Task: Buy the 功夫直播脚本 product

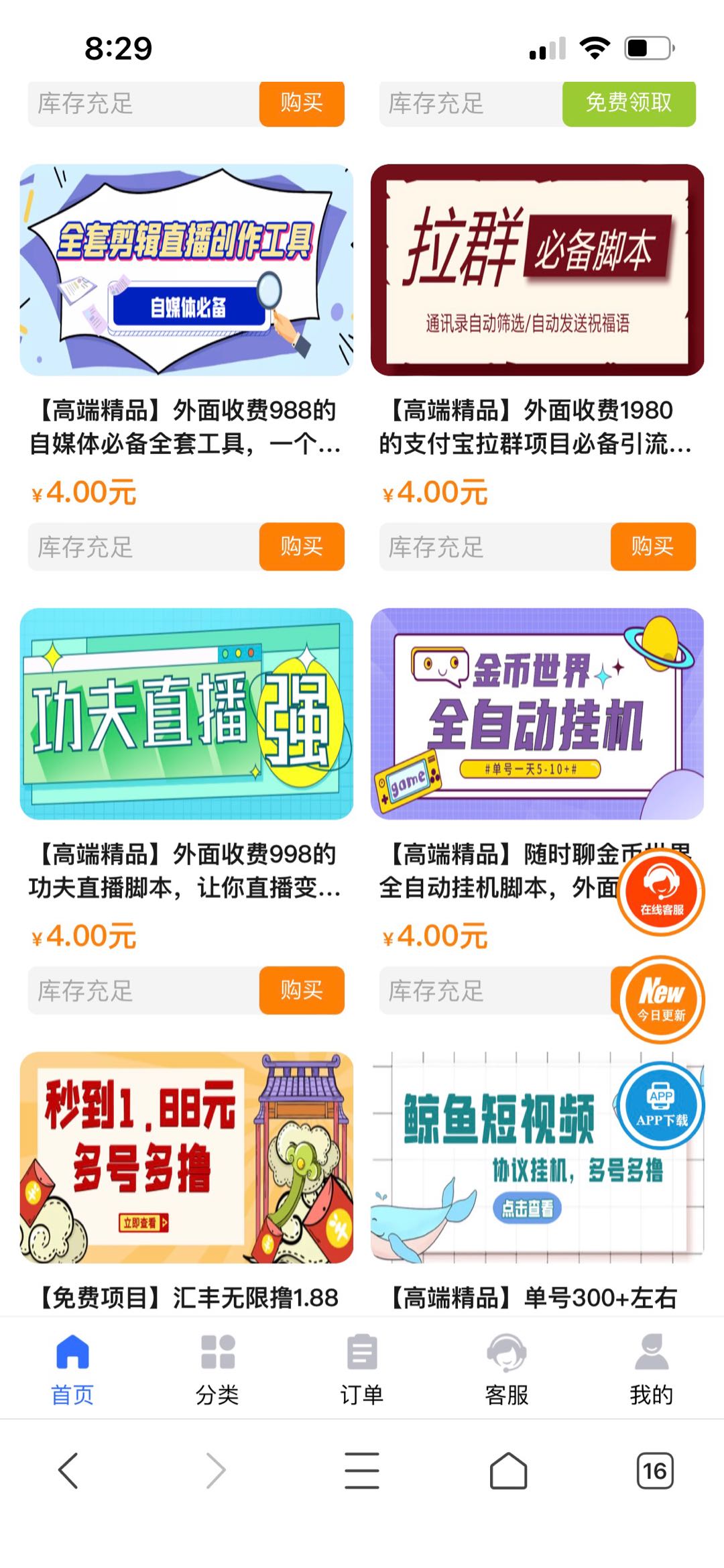Action: 301,990
